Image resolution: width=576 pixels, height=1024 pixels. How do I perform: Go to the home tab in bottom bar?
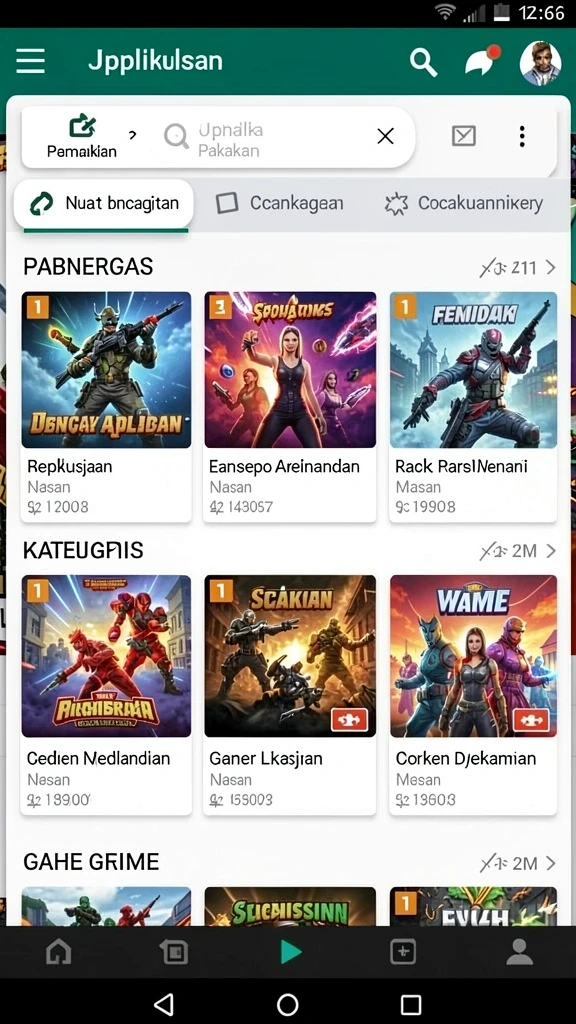point(59,952)
